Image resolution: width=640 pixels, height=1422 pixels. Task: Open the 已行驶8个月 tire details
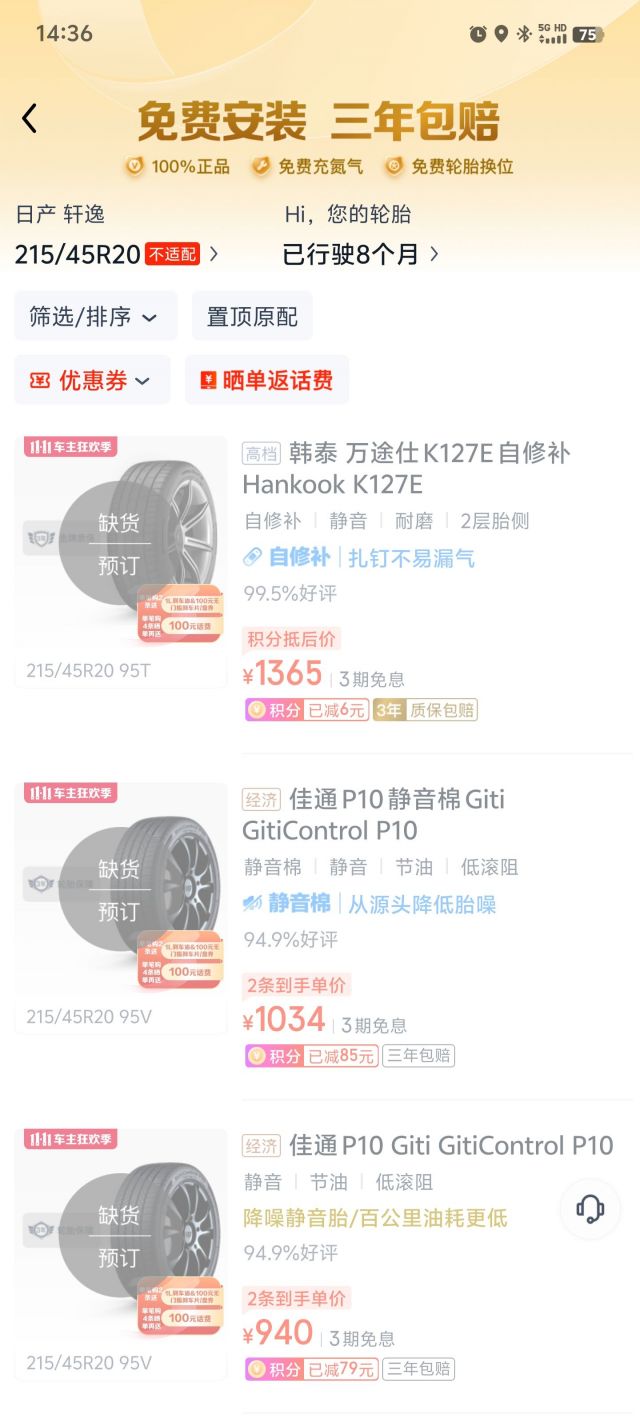(x=360, y=254)
